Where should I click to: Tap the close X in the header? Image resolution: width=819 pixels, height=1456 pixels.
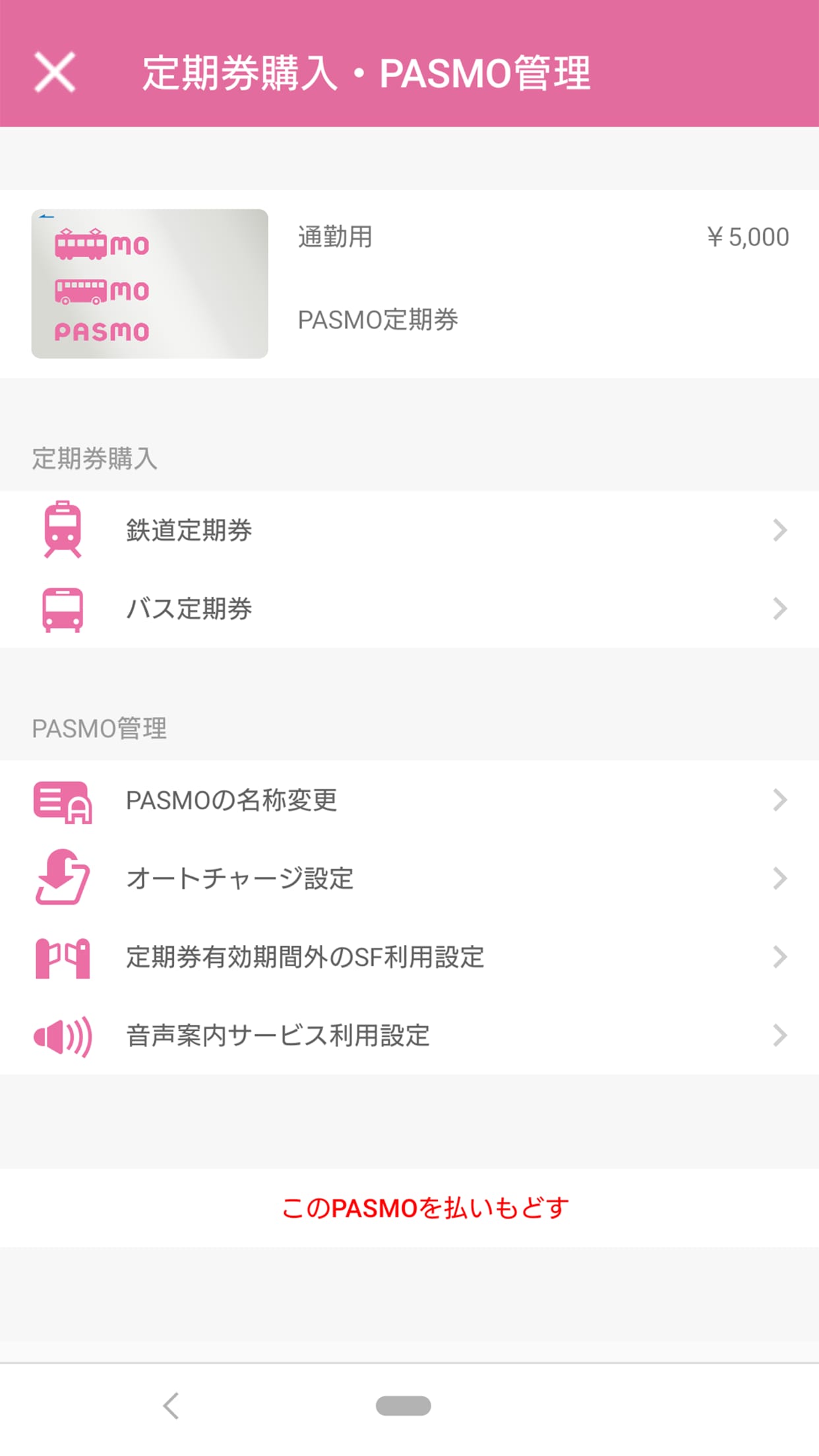pos(55,73)
